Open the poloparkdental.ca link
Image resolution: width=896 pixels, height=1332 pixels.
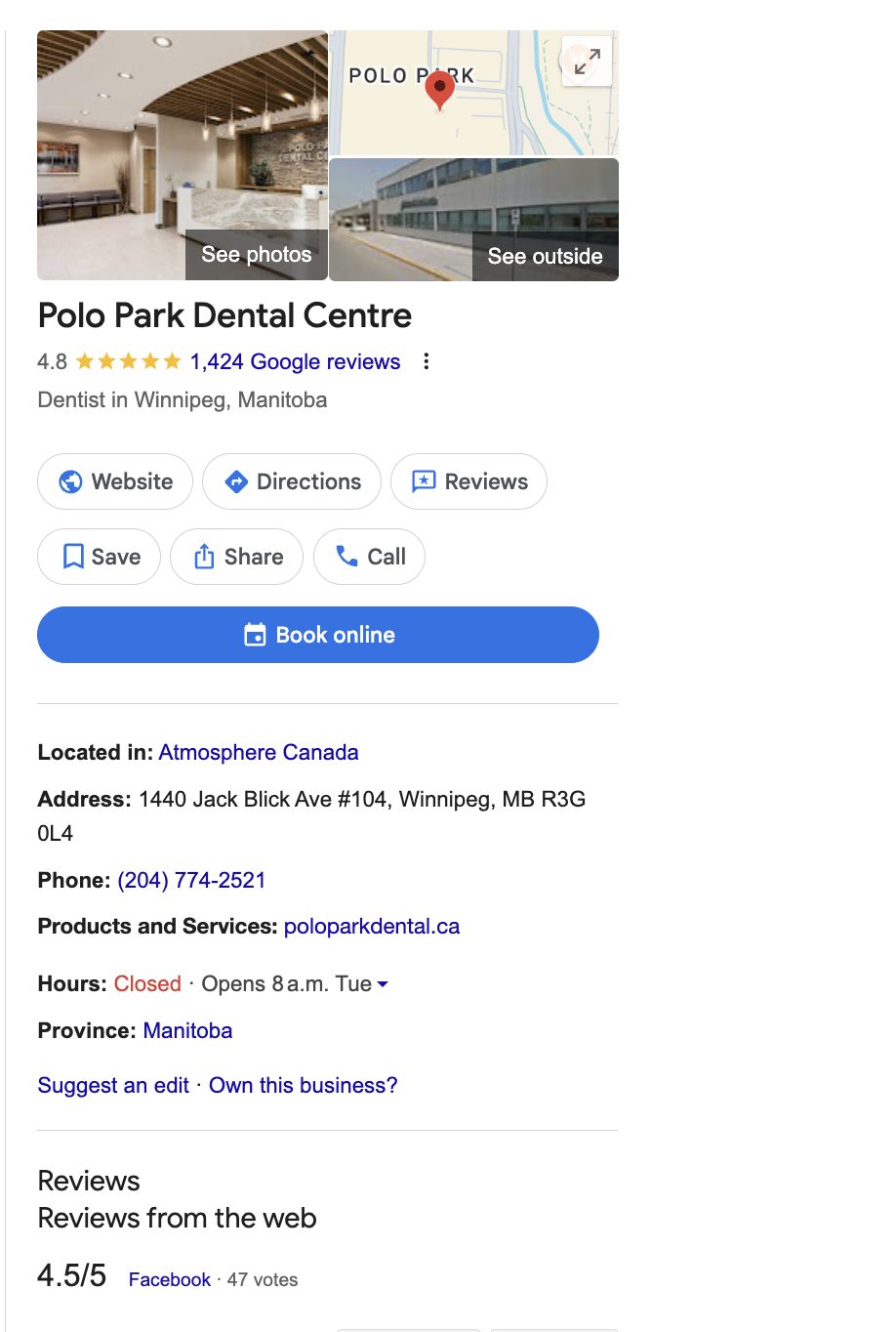pos(372,927)
